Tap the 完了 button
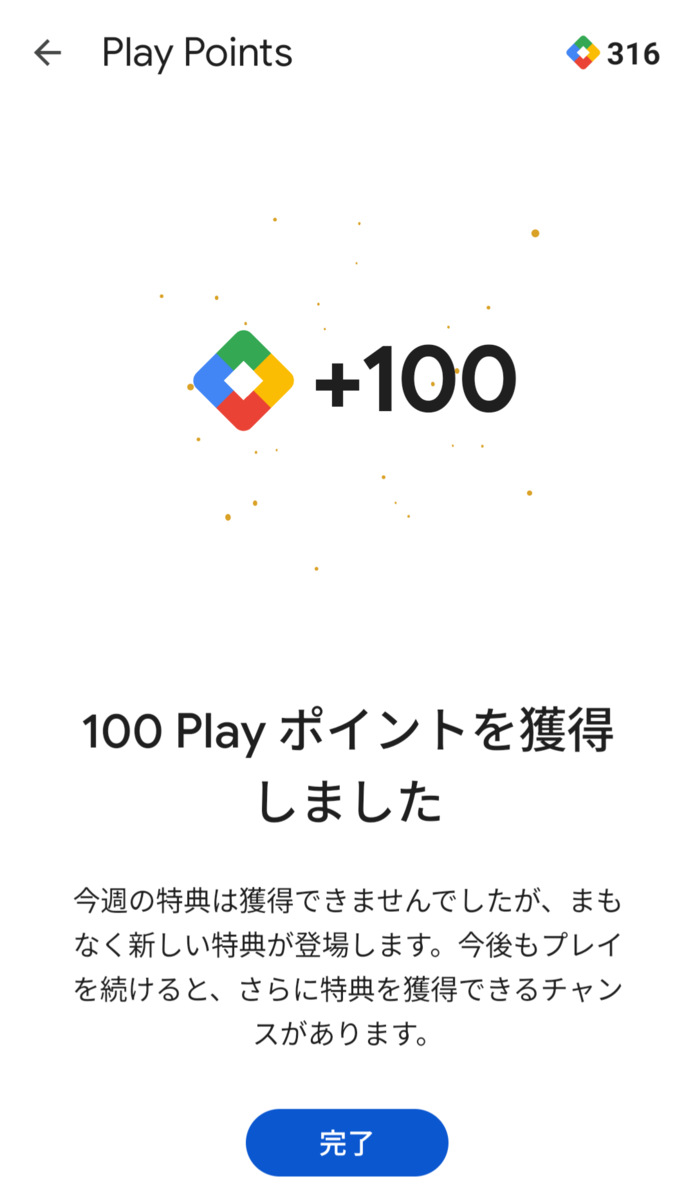Viewport: 695px width, 1200px height. click(347, 1142)
